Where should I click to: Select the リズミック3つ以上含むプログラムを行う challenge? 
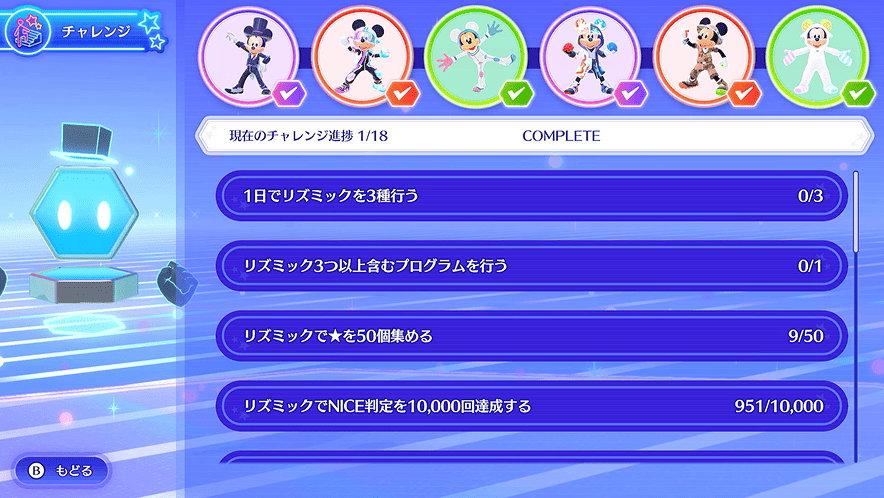(x=531, y=266)
